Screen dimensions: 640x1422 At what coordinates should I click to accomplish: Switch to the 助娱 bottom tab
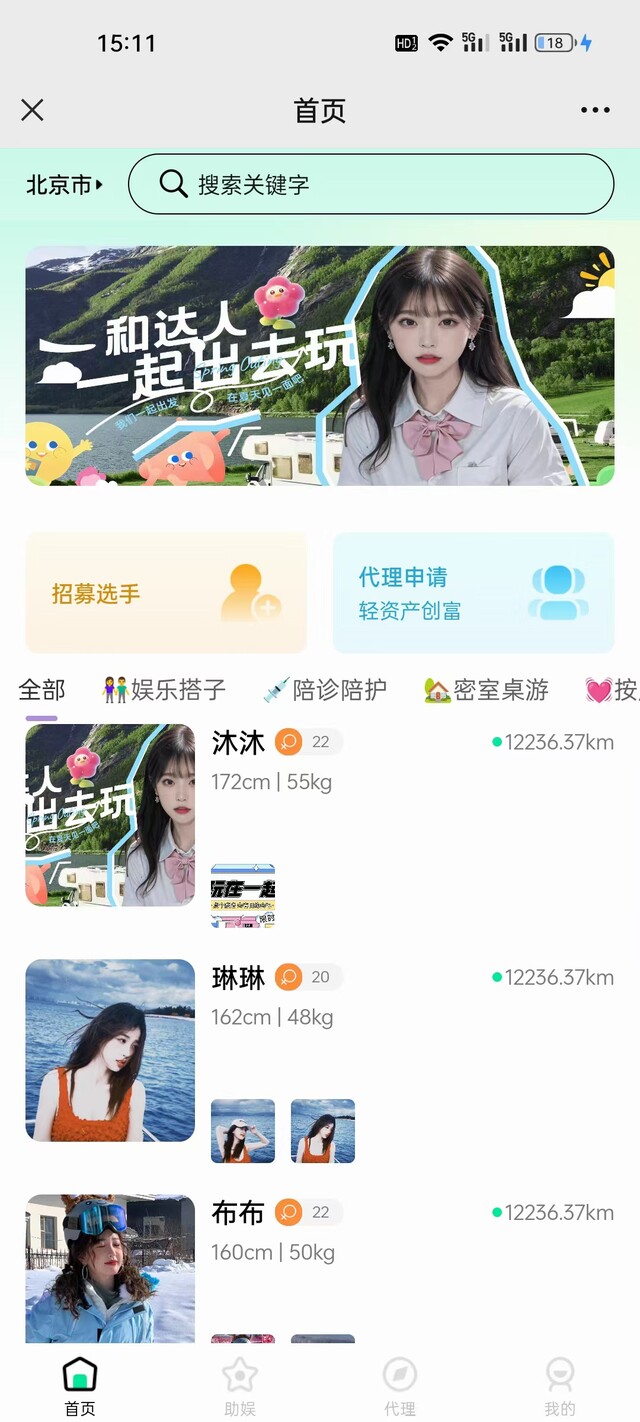tap(240, 1386)
